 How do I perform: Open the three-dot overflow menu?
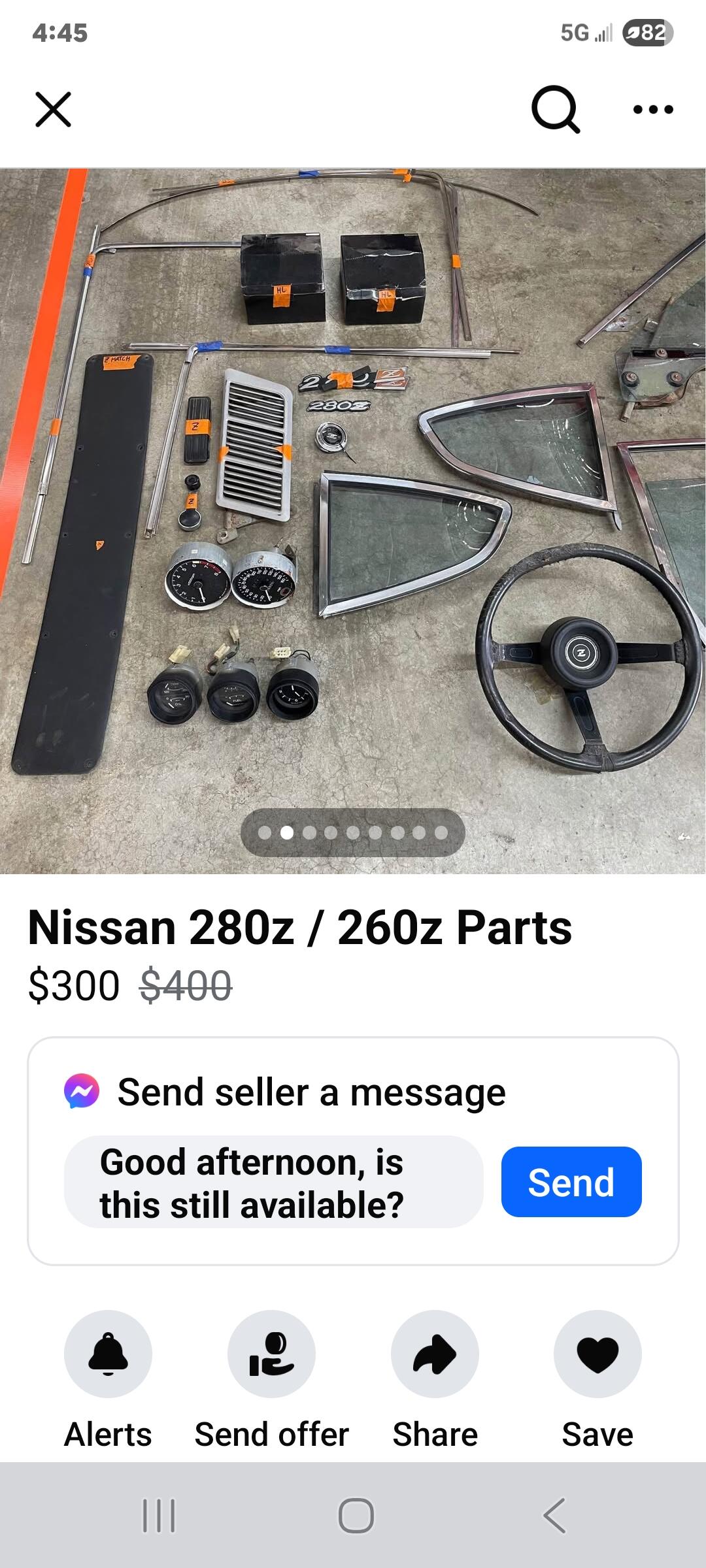653,109
